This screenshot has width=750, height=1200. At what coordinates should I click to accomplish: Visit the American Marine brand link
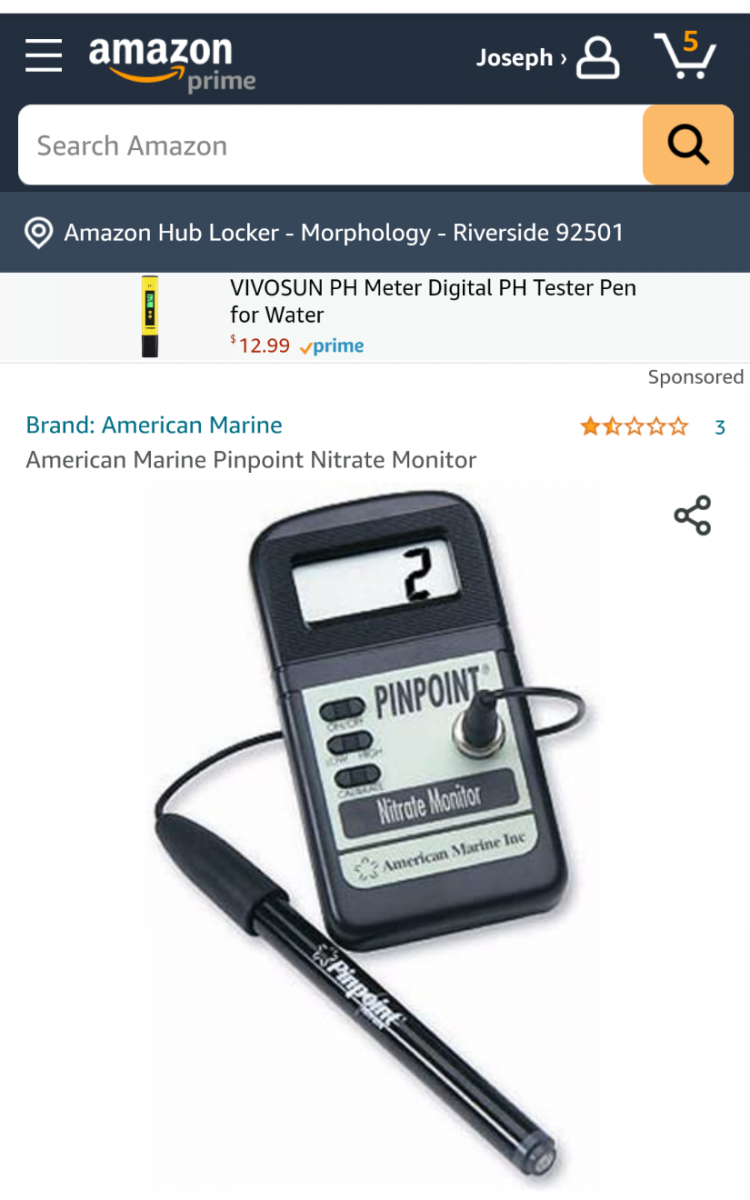[154, 425]
